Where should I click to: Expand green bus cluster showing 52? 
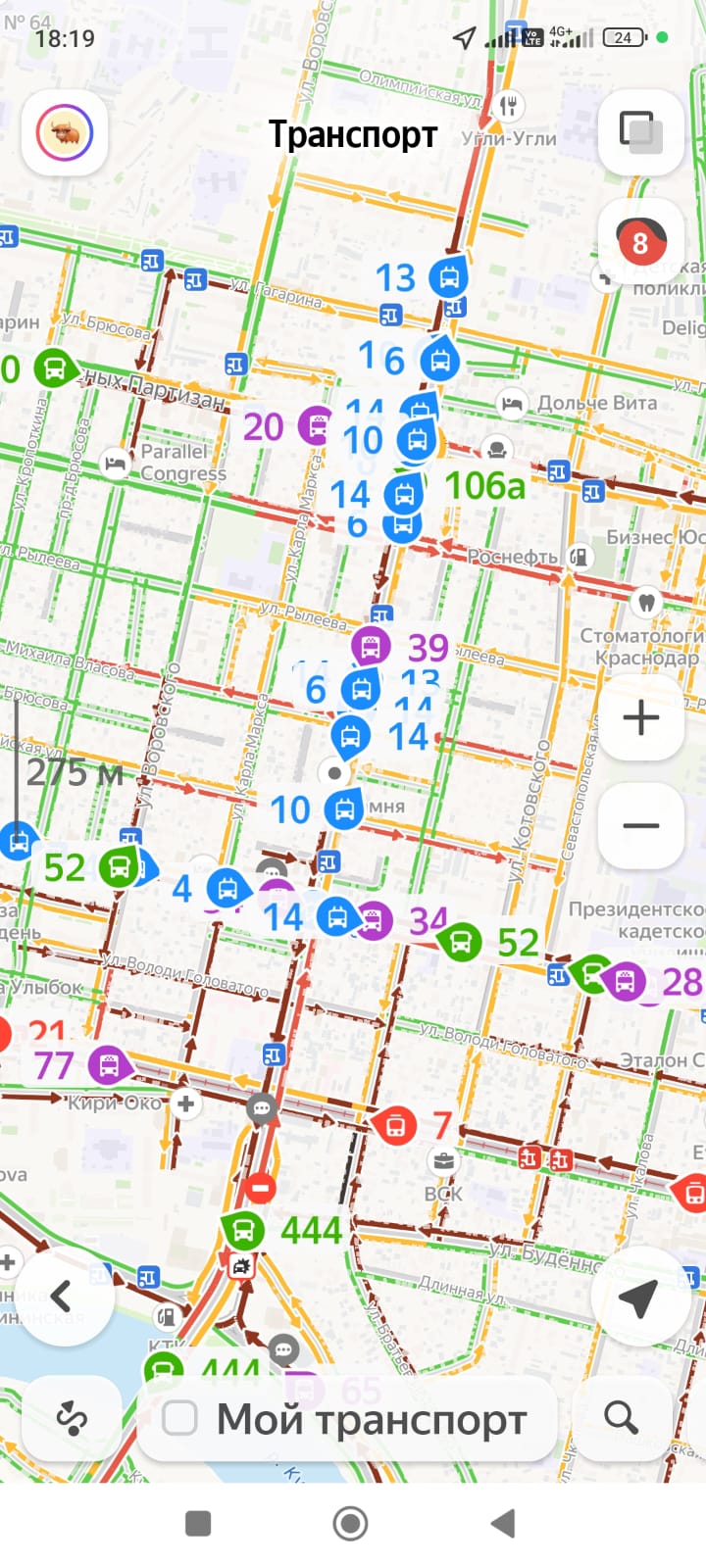120,866
